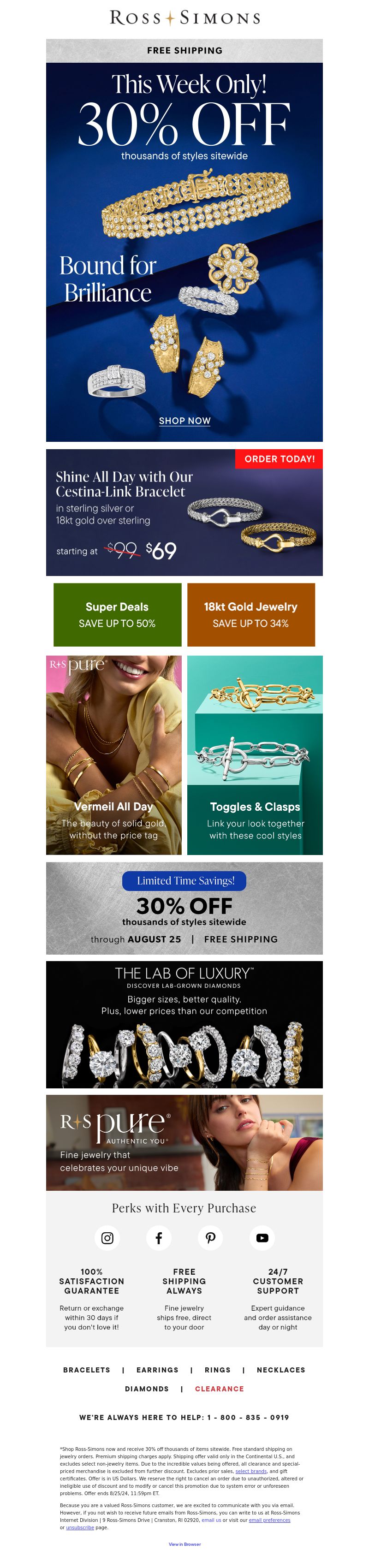The width and height of the screenshot is (369, 1568).
Task: Select the NECKLACES category
Action: tap(281, 1370)
